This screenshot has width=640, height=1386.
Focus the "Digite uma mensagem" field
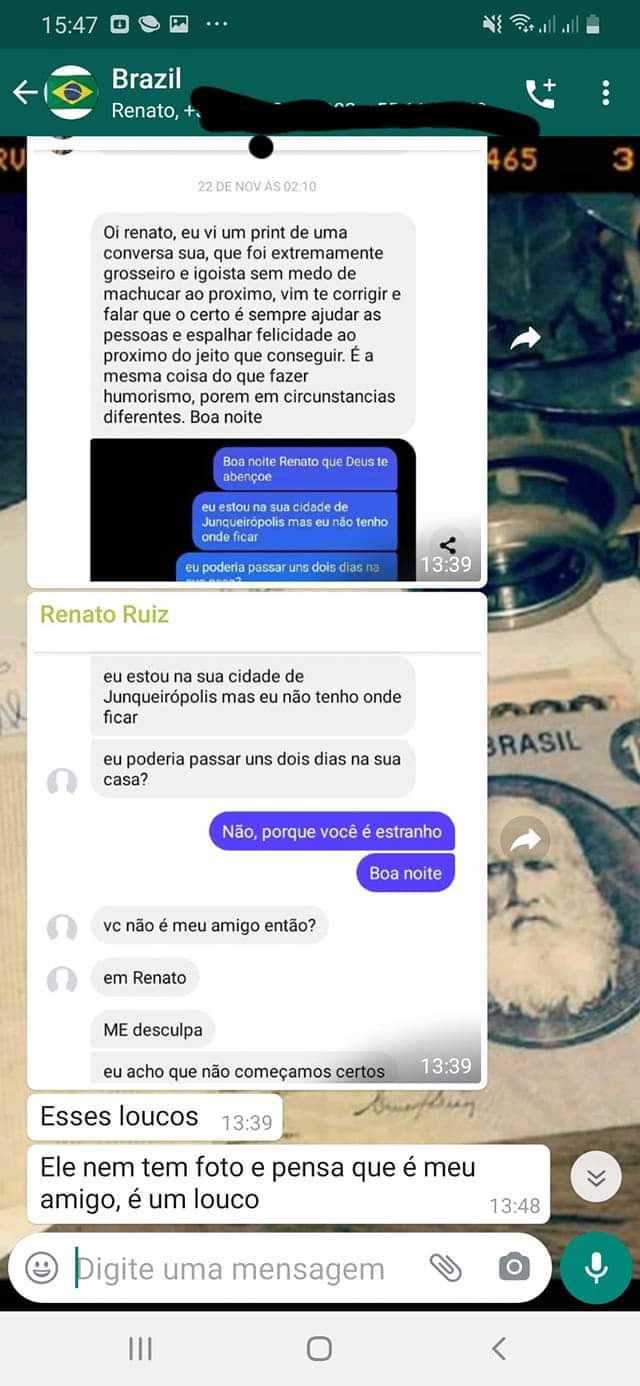[x=240, y=1269]
